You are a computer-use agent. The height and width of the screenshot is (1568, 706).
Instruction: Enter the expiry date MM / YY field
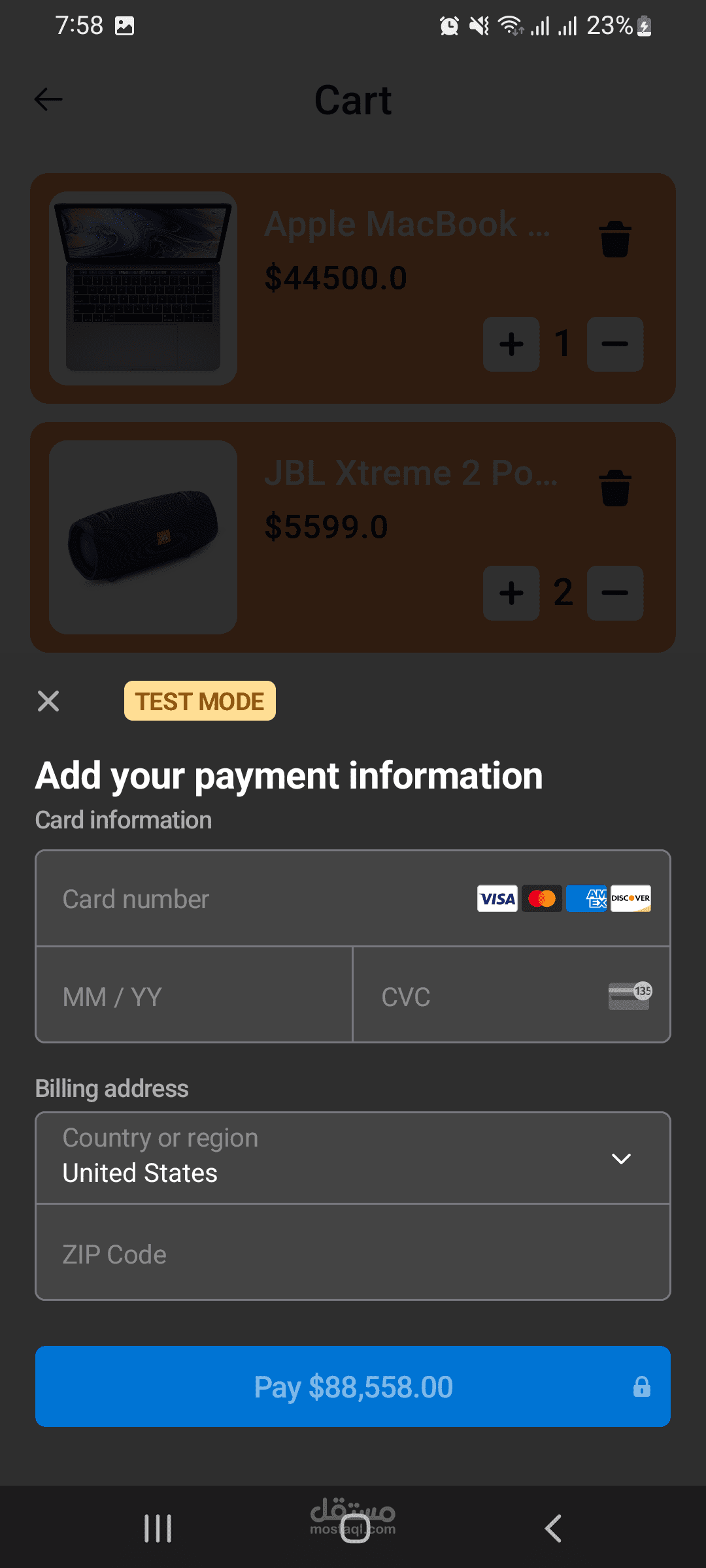pyautogui.click(x=194, y=996)
